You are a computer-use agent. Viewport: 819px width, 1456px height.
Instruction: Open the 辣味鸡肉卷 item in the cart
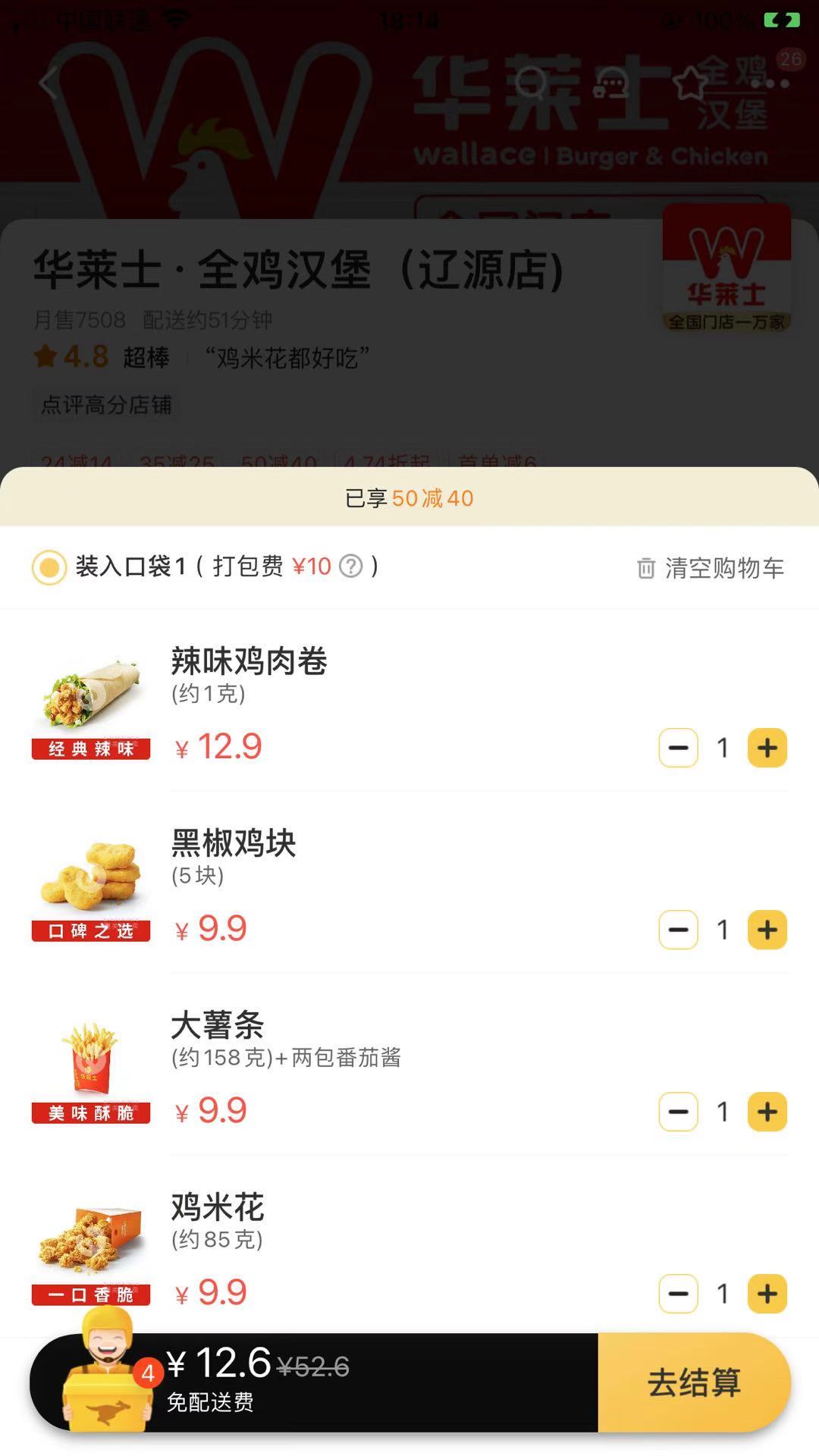click(x=249, y=662)
